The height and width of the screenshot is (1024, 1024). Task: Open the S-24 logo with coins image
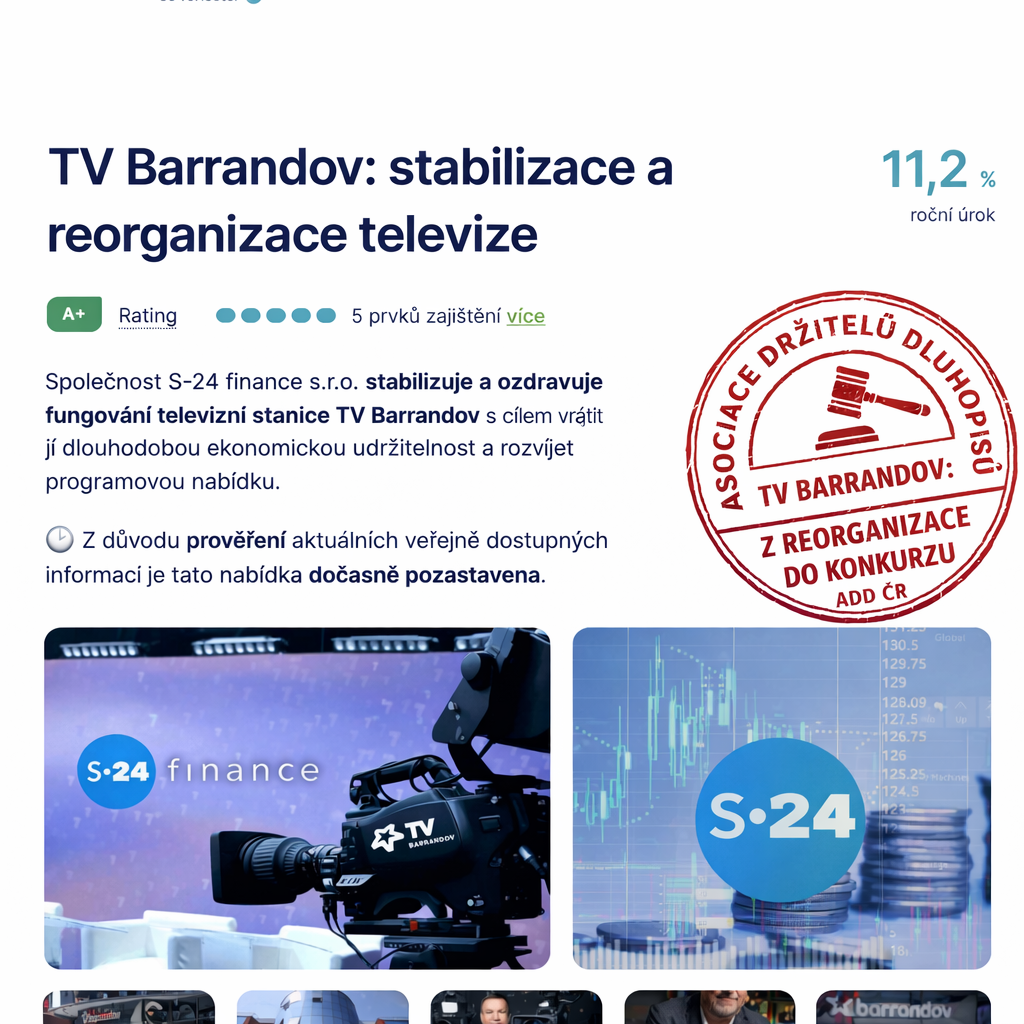781,798
